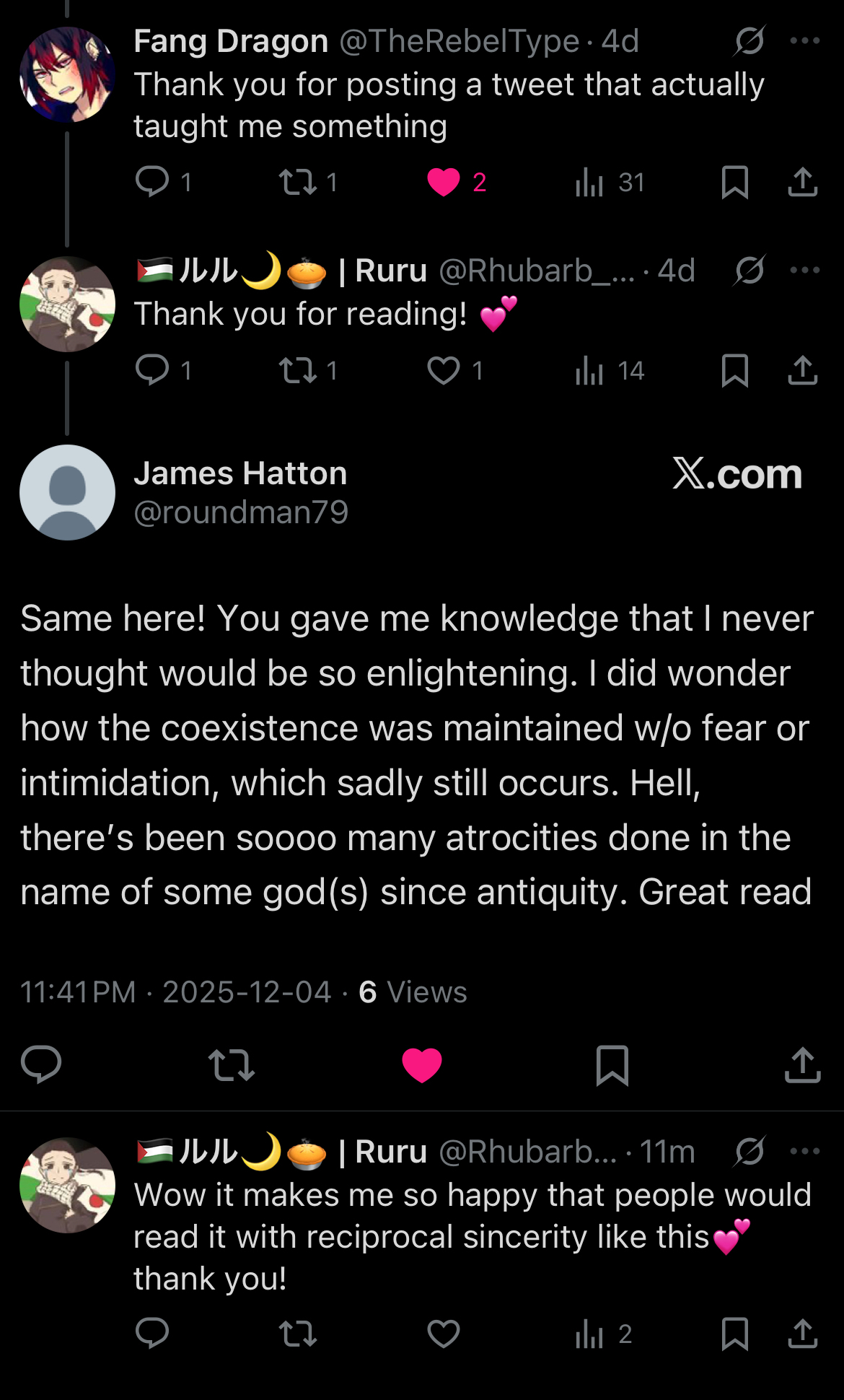Open overflow menu on Fang Dragon's tweet
The height and width of the screenshot is (1400, 844).
pos(804,41)
